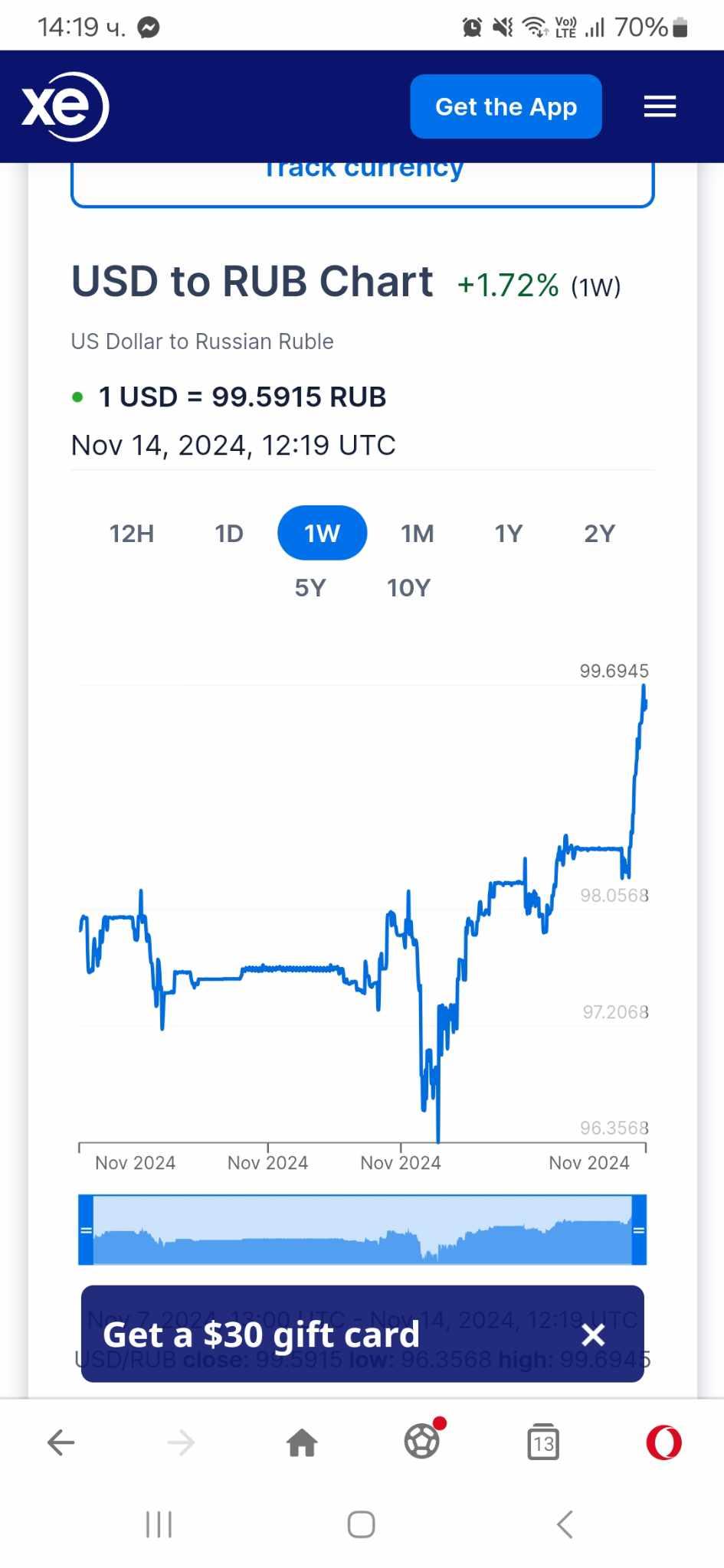Tap the left handle of chart range slider
The image size is (724, 1568).
point(86,1230)
